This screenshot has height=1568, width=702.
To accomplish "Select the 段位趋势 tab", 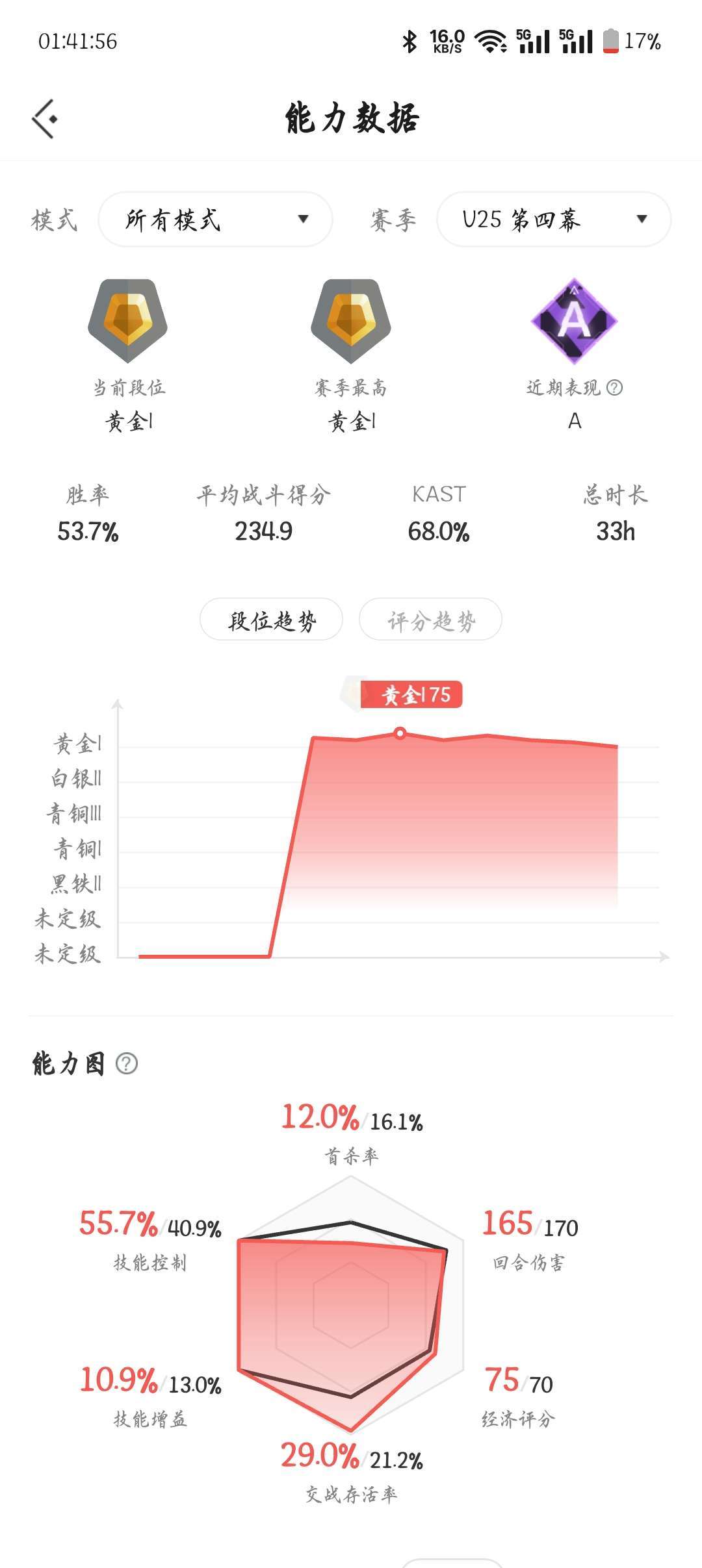I will coord(271,620).
